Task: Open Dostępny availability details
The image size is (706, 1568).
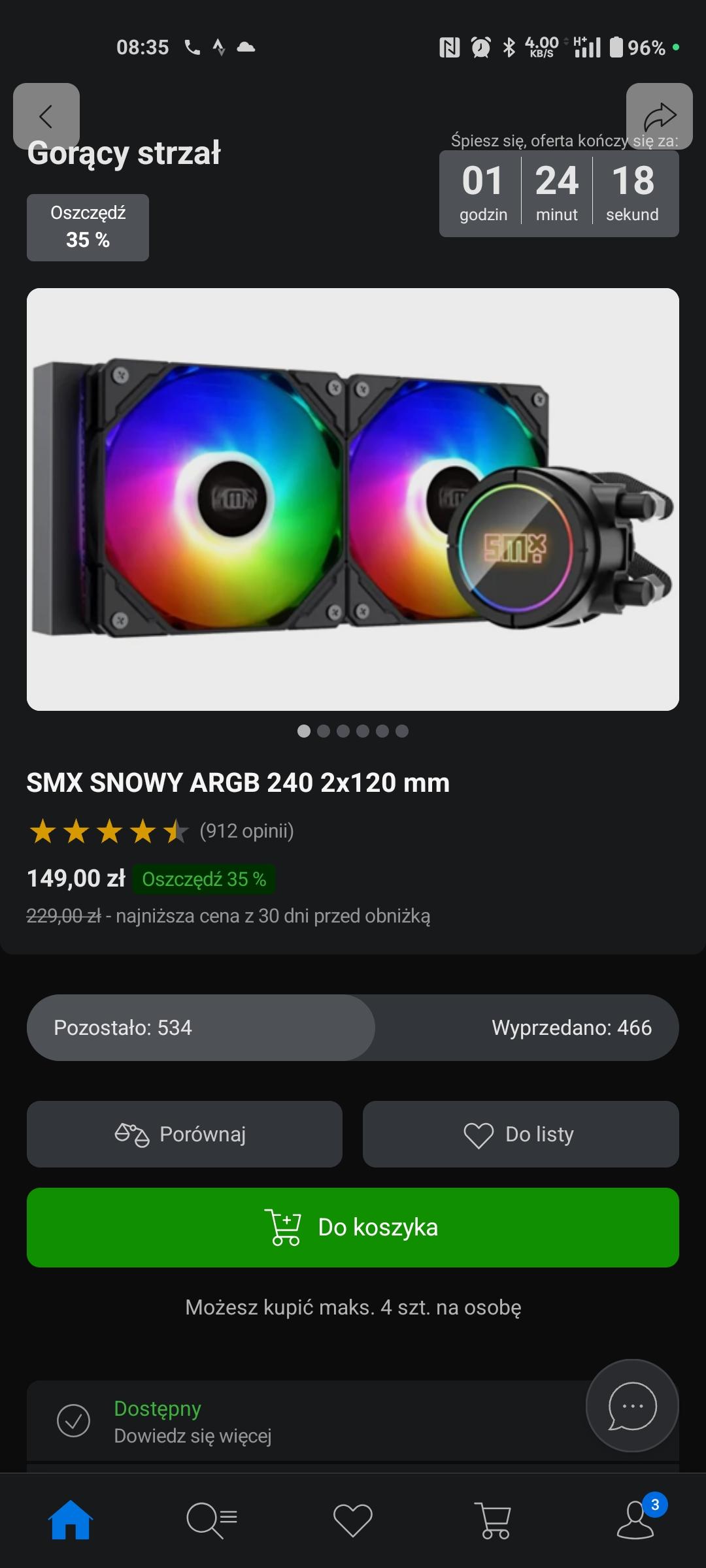Action: [192, 1422]
